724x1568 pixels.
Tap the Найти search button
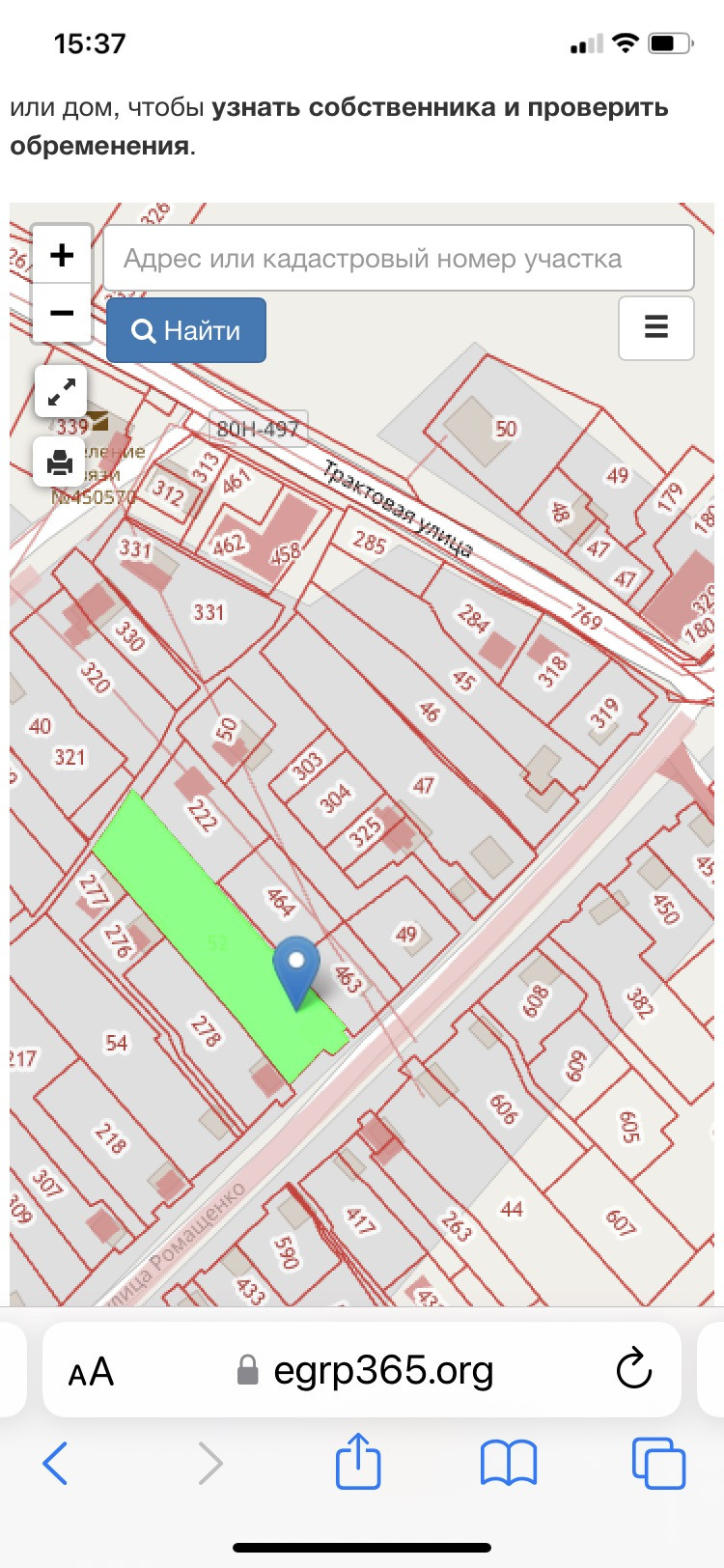pos(186,330)
